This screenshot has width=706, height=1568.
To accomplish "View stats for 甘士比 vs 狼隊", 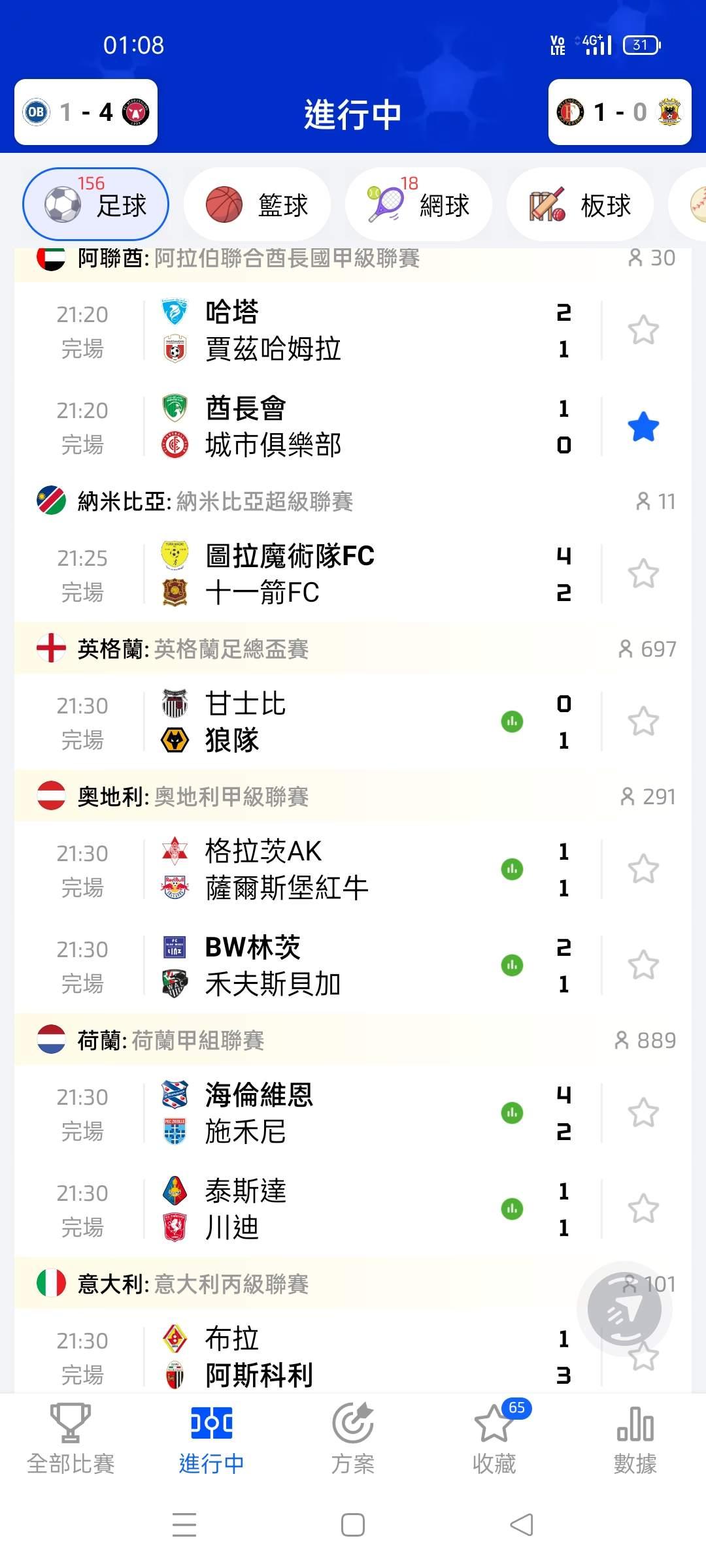I will pos(512,722).
